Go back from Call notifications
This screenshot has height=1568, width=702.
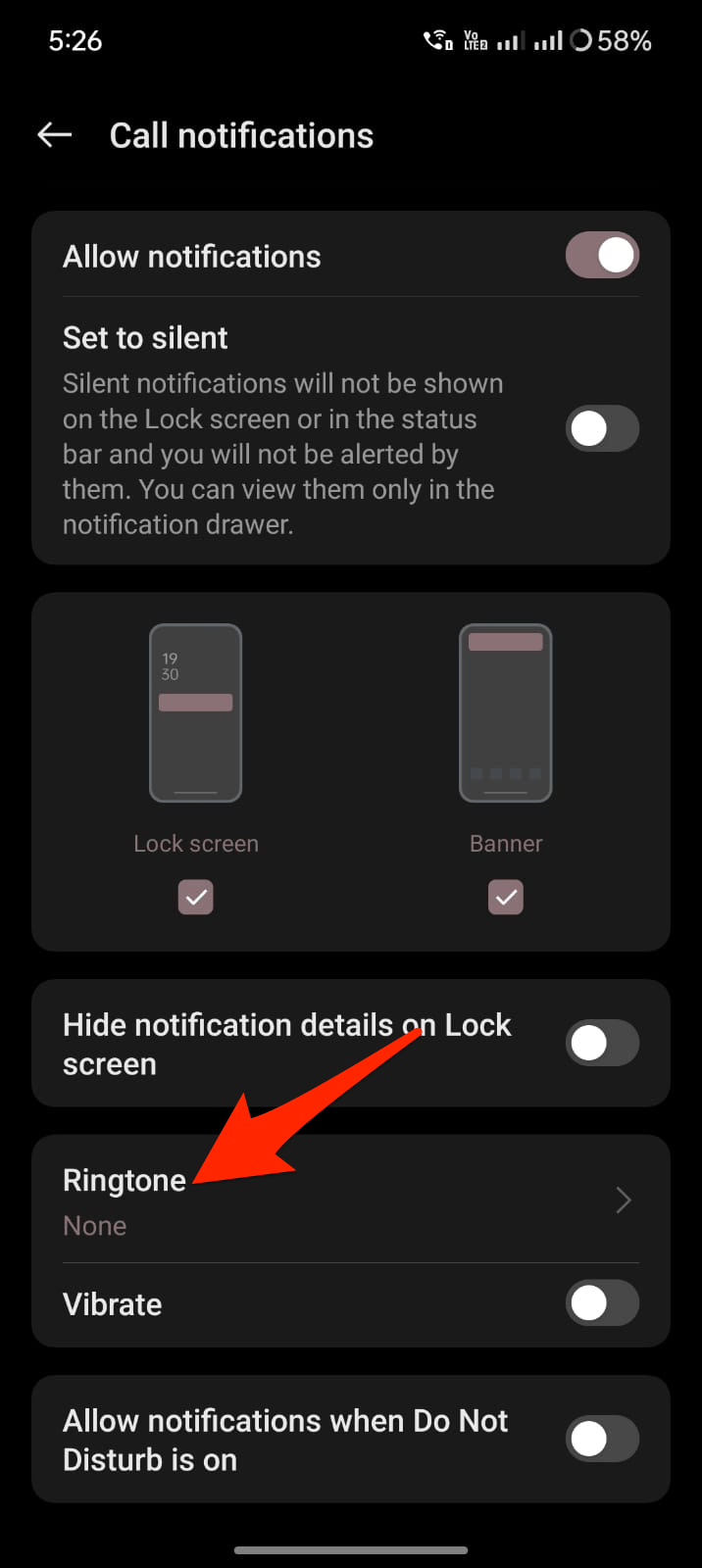point(55,135)
